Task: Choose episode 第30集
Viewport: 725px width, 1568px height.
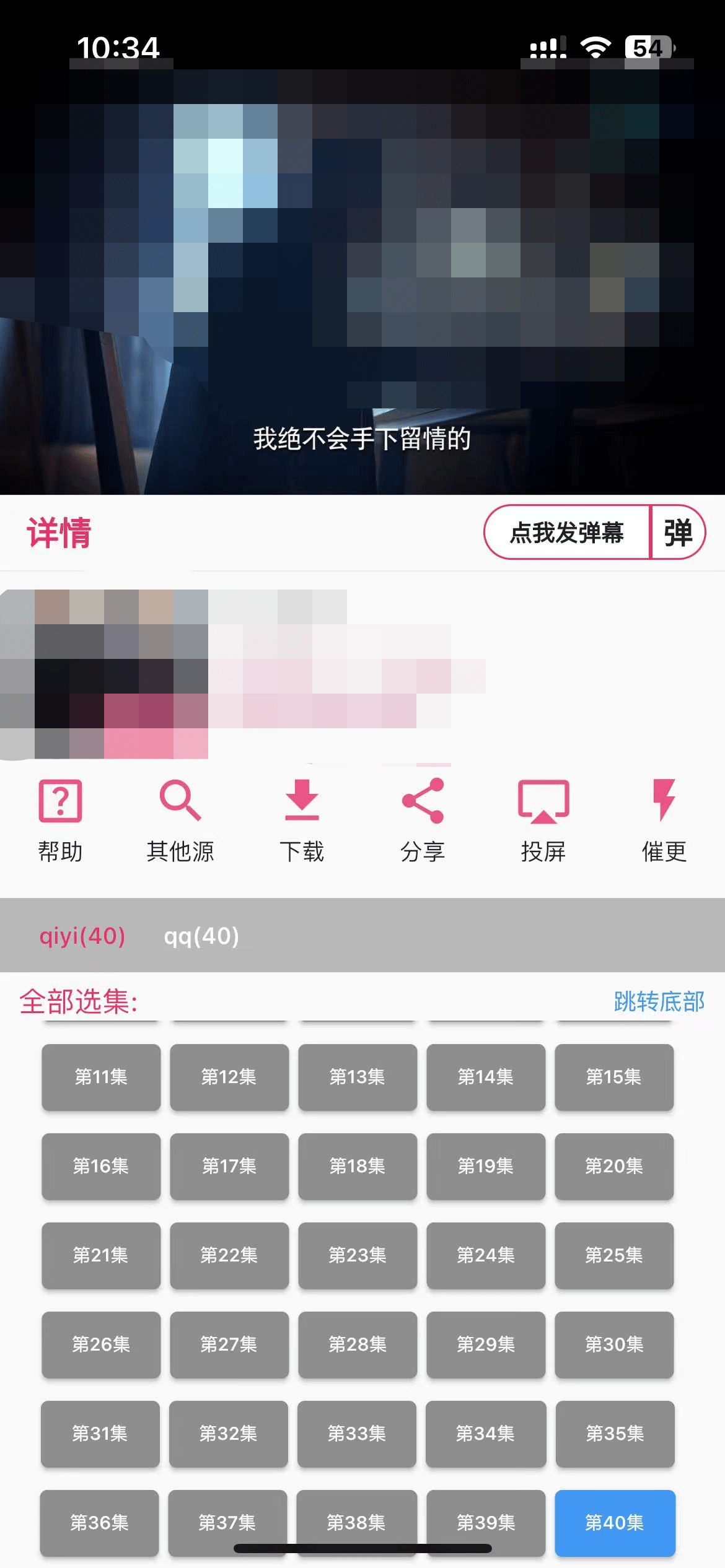Action: 614,1344
